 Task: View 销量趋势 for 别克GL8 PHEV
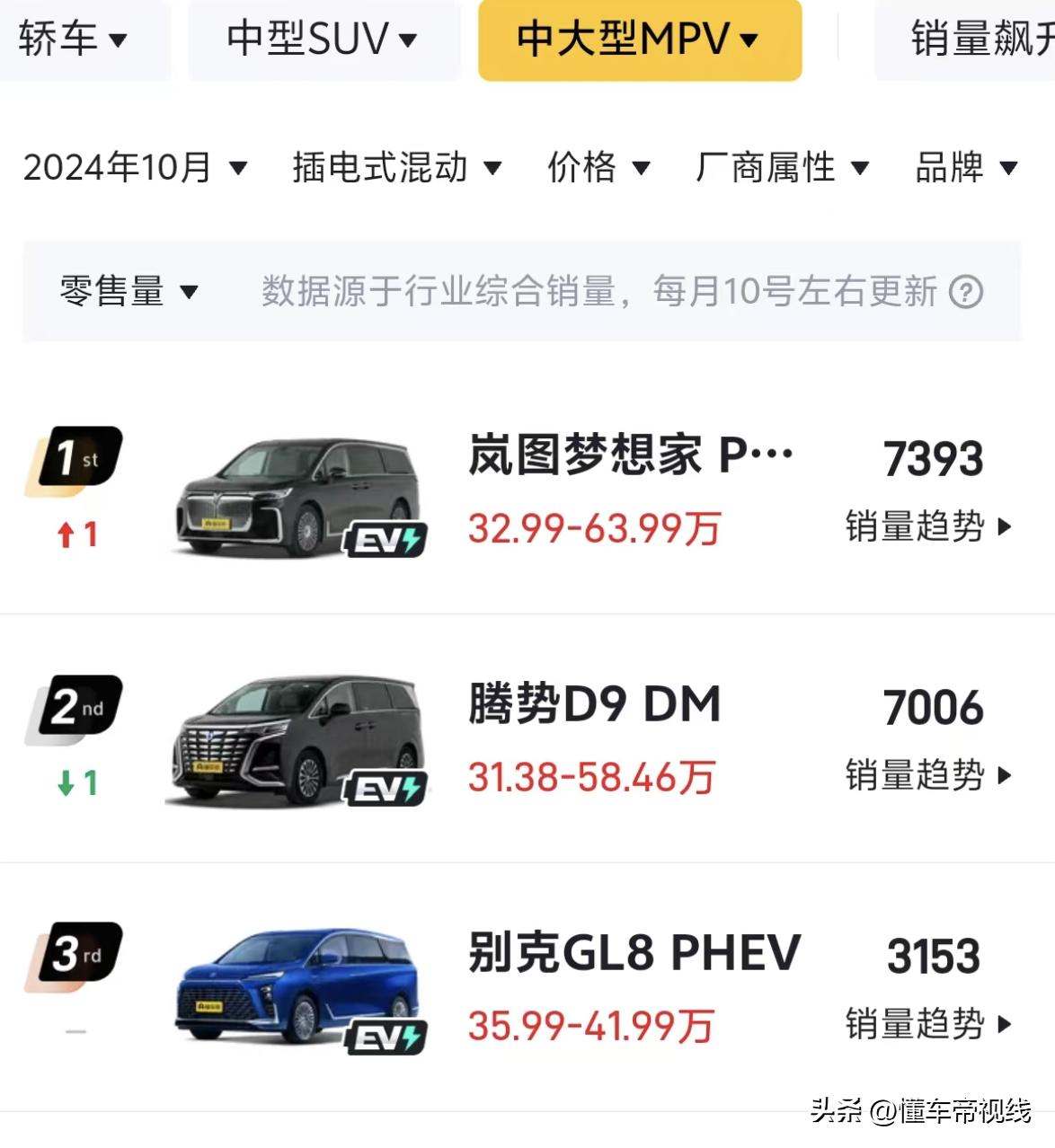pyautogui.click(x=928, y=1024)
